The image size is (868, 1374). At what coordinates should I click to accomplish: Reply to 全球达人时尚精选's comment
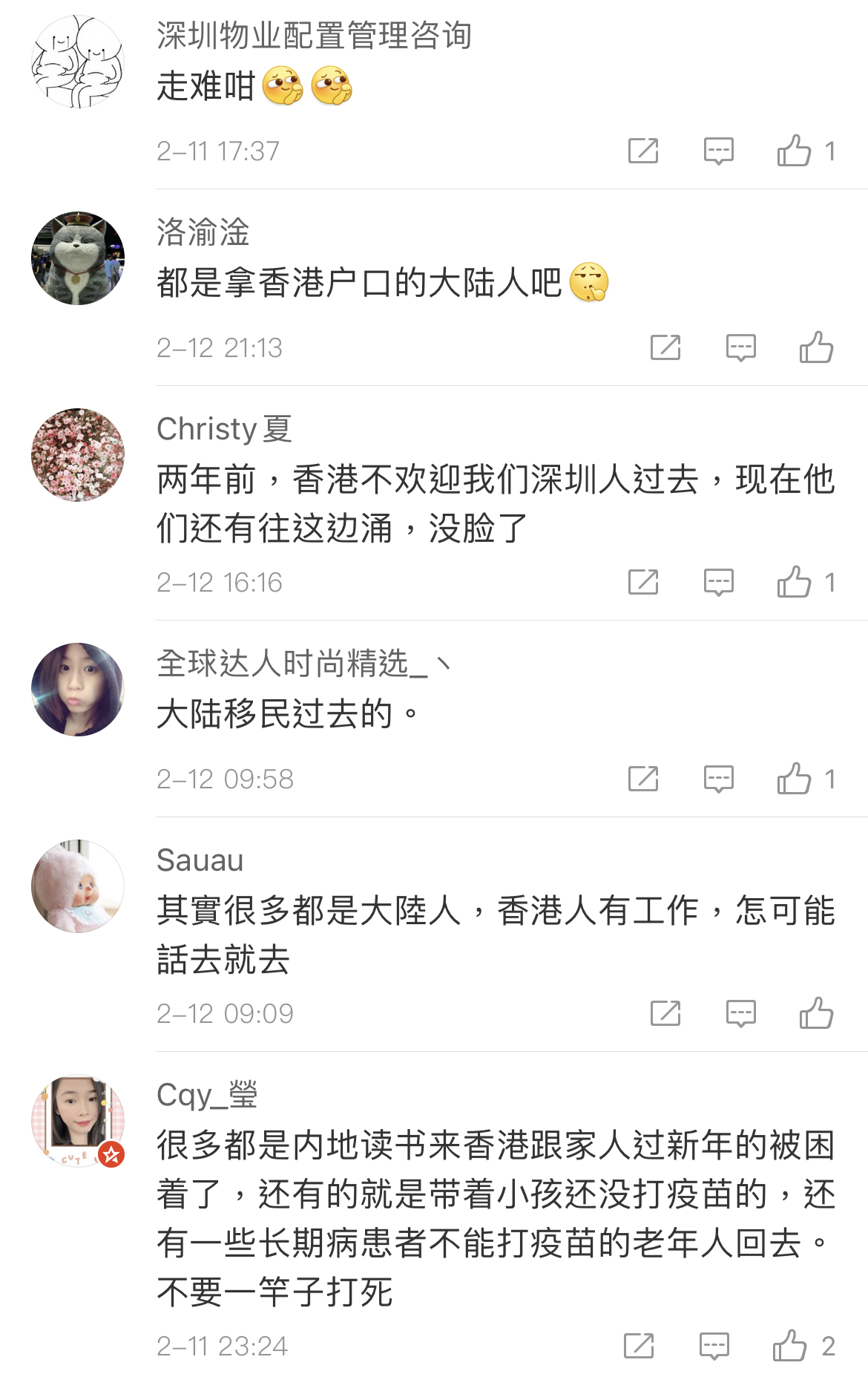coord(718,779)
